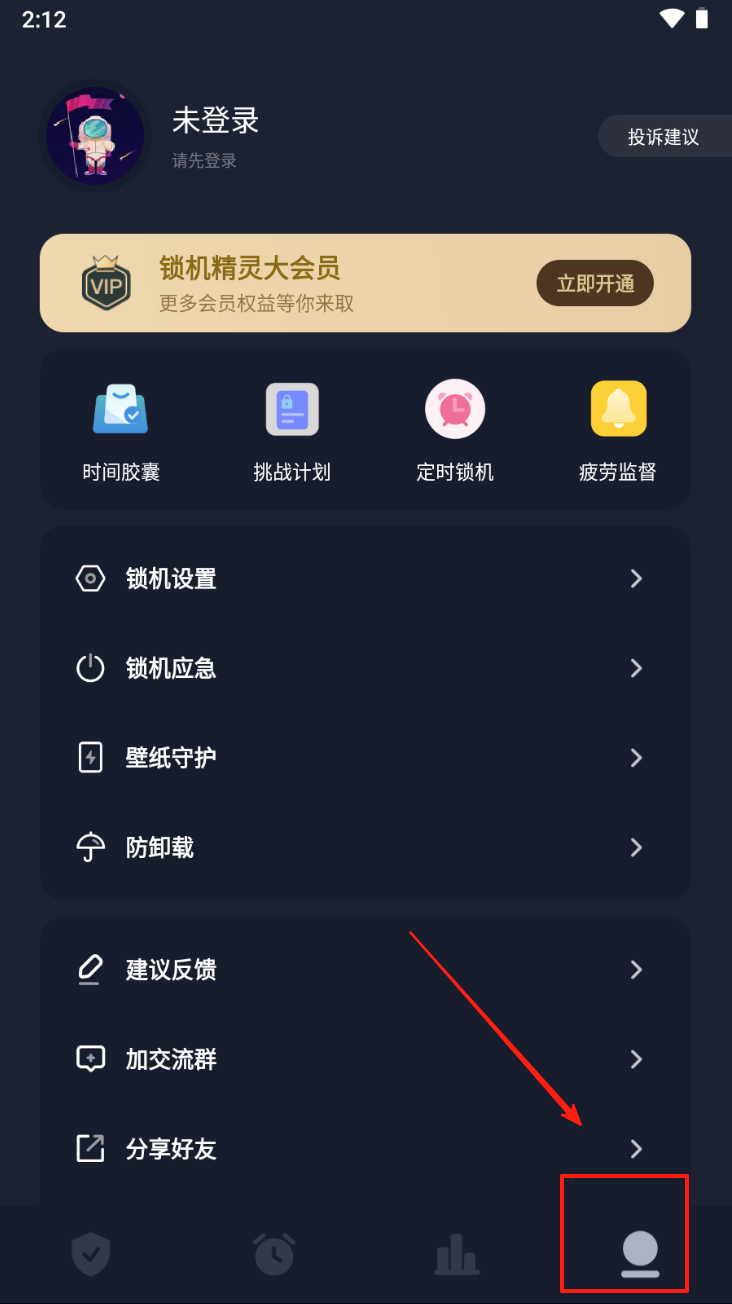Screen dimensions: 732x1304
Task: Tap 立即开通 to activate VIP
Action: click(x=595, y=283)
